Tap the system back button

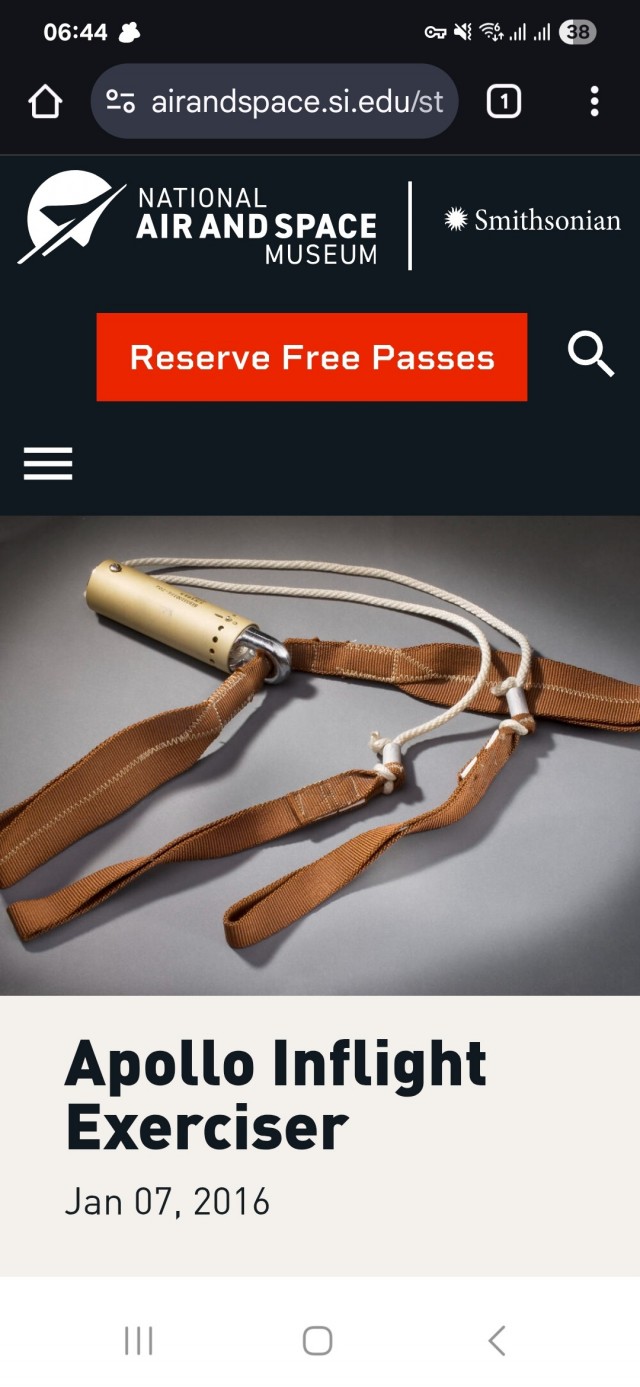[496, 1340]
